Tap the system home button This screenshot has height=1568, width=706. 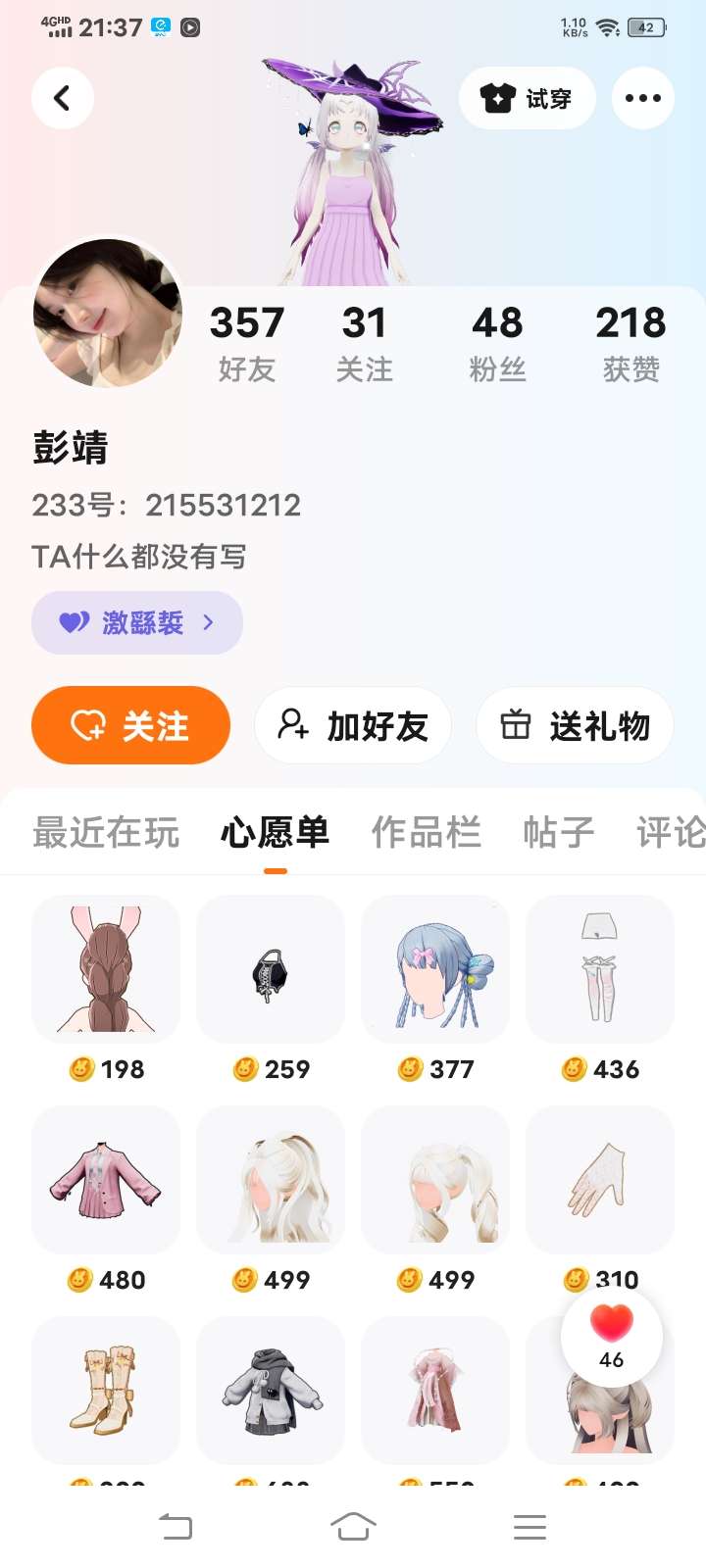(353, 1527)
